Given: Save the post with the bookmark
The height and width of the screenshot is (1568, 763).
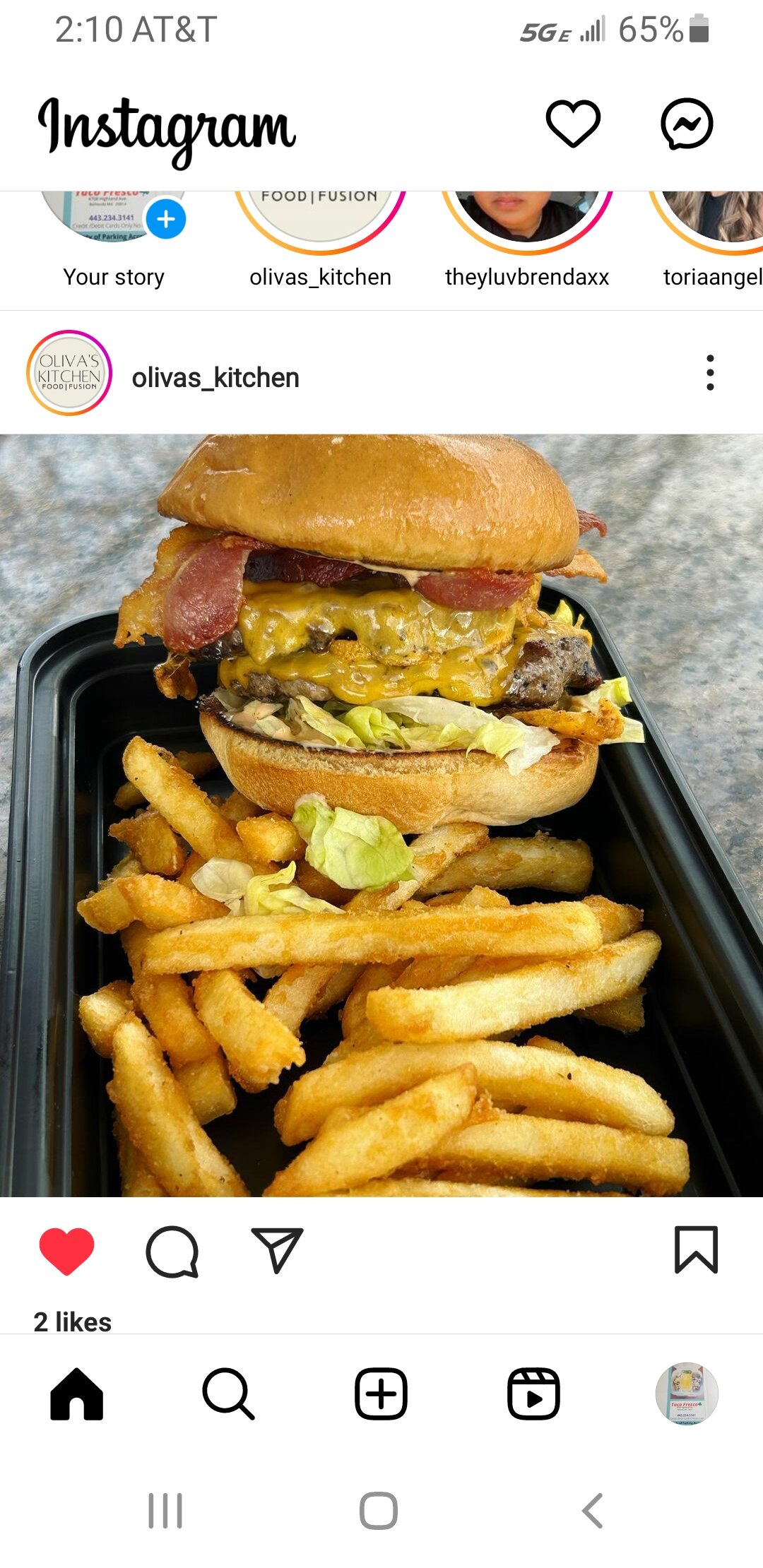Looking at the screenshot, I should (x=696, y=1251).
